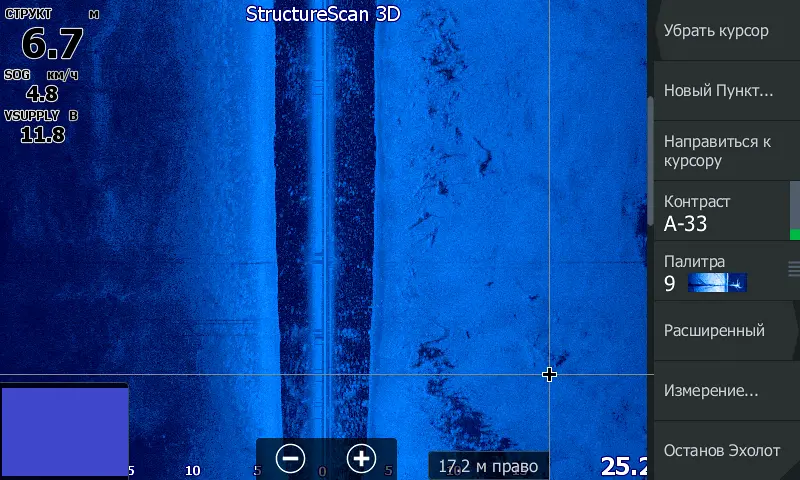Tap Останов Эхолот to pause sonar
The width and height of the screenshot is (800, 480).
(x=722, y=451)
